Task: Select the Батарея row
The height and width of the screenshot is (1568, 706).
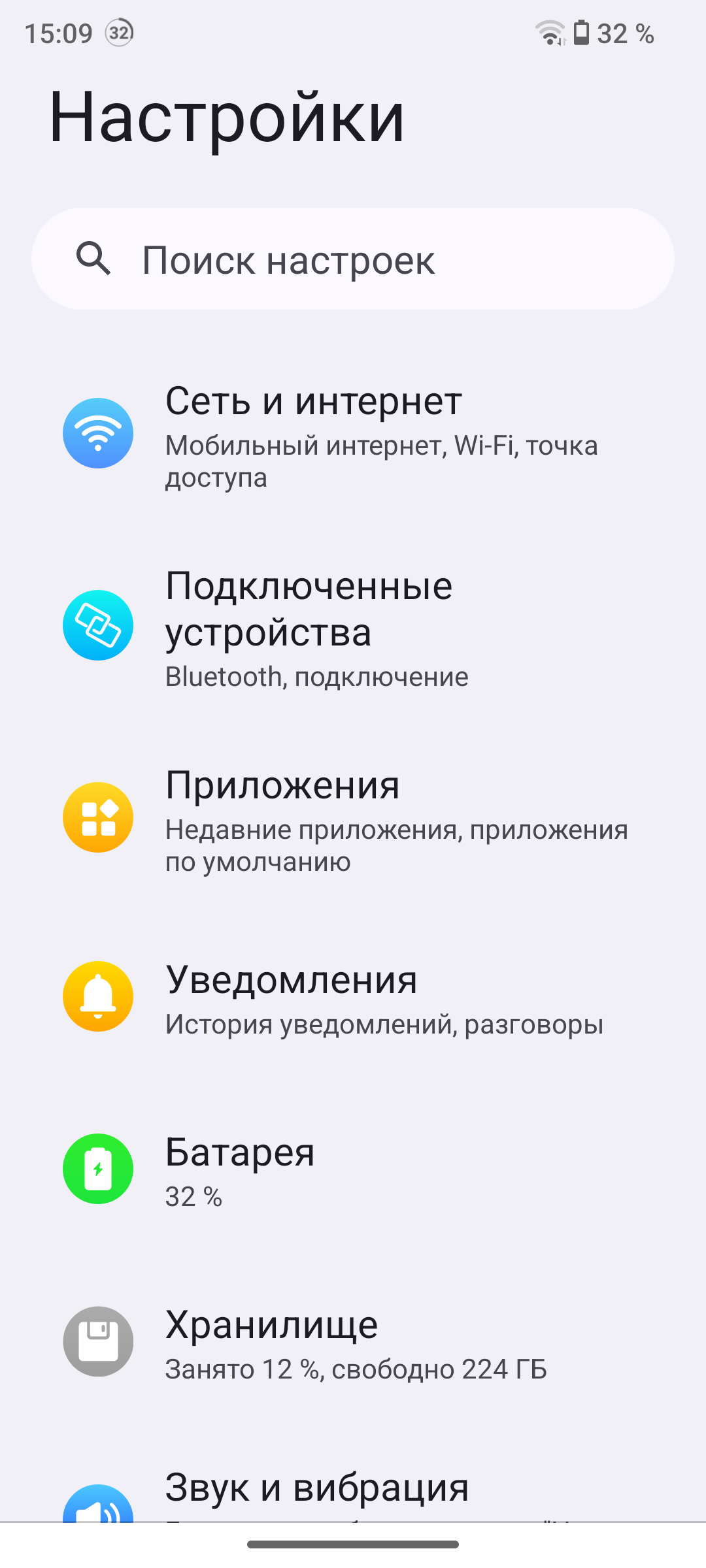Action: click(353, 1169)
